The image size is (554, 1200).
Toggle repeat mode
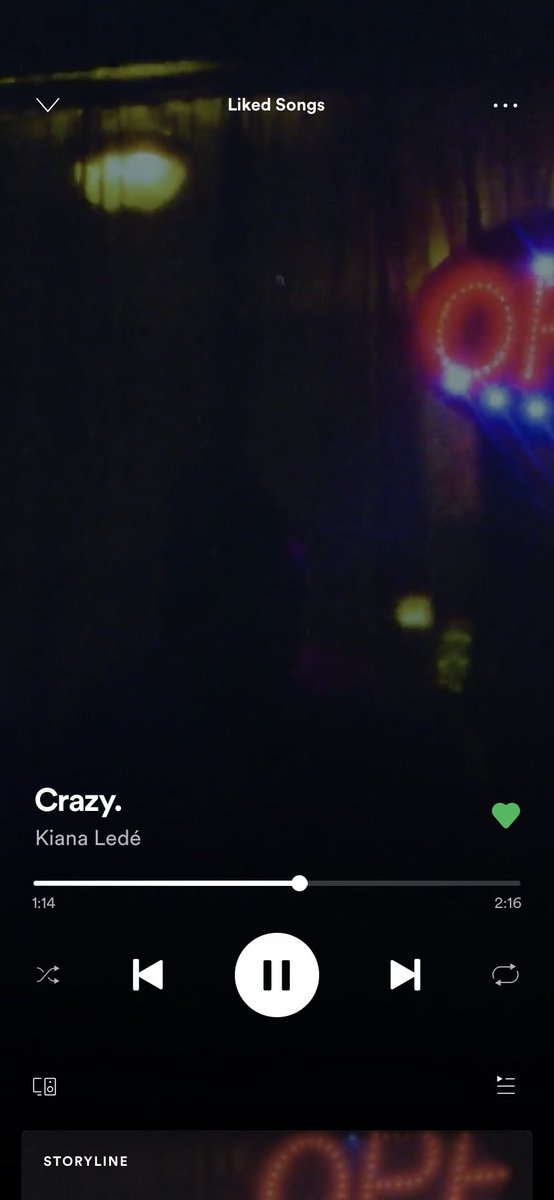[x=505, y=975]
